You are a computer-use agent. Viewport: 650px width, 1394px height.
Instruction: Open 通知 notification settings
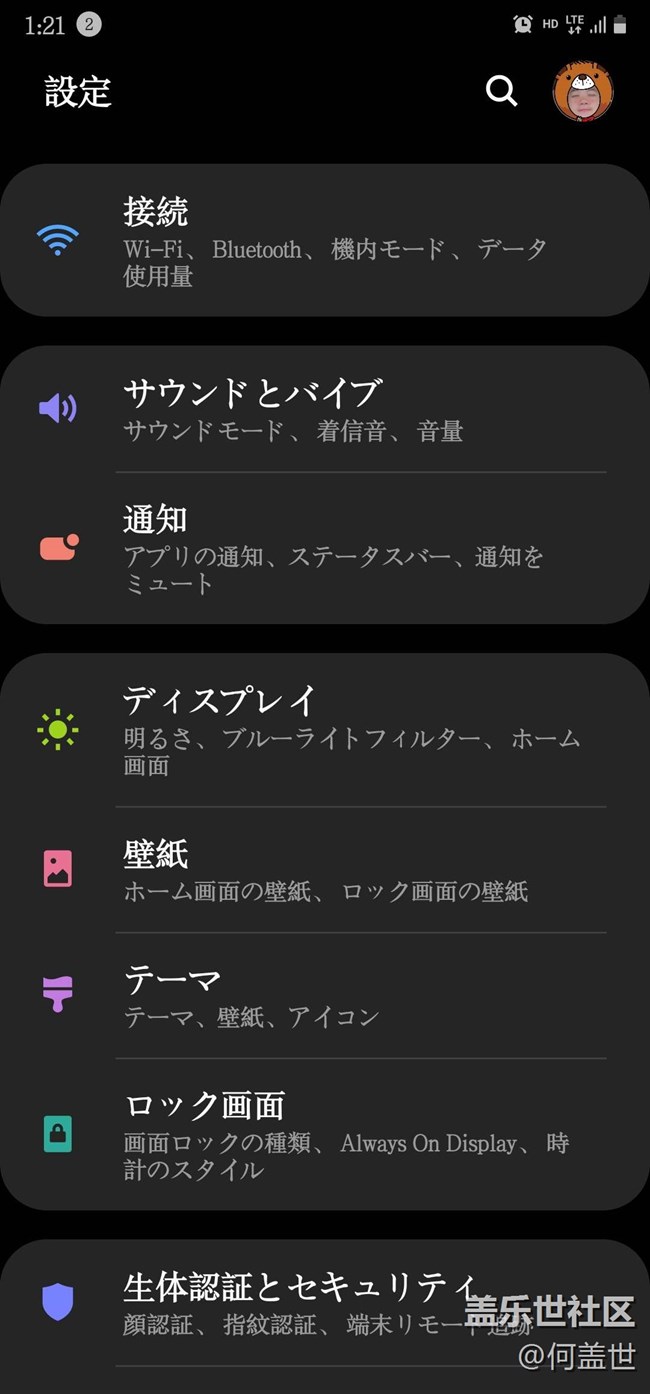point(325,548)
